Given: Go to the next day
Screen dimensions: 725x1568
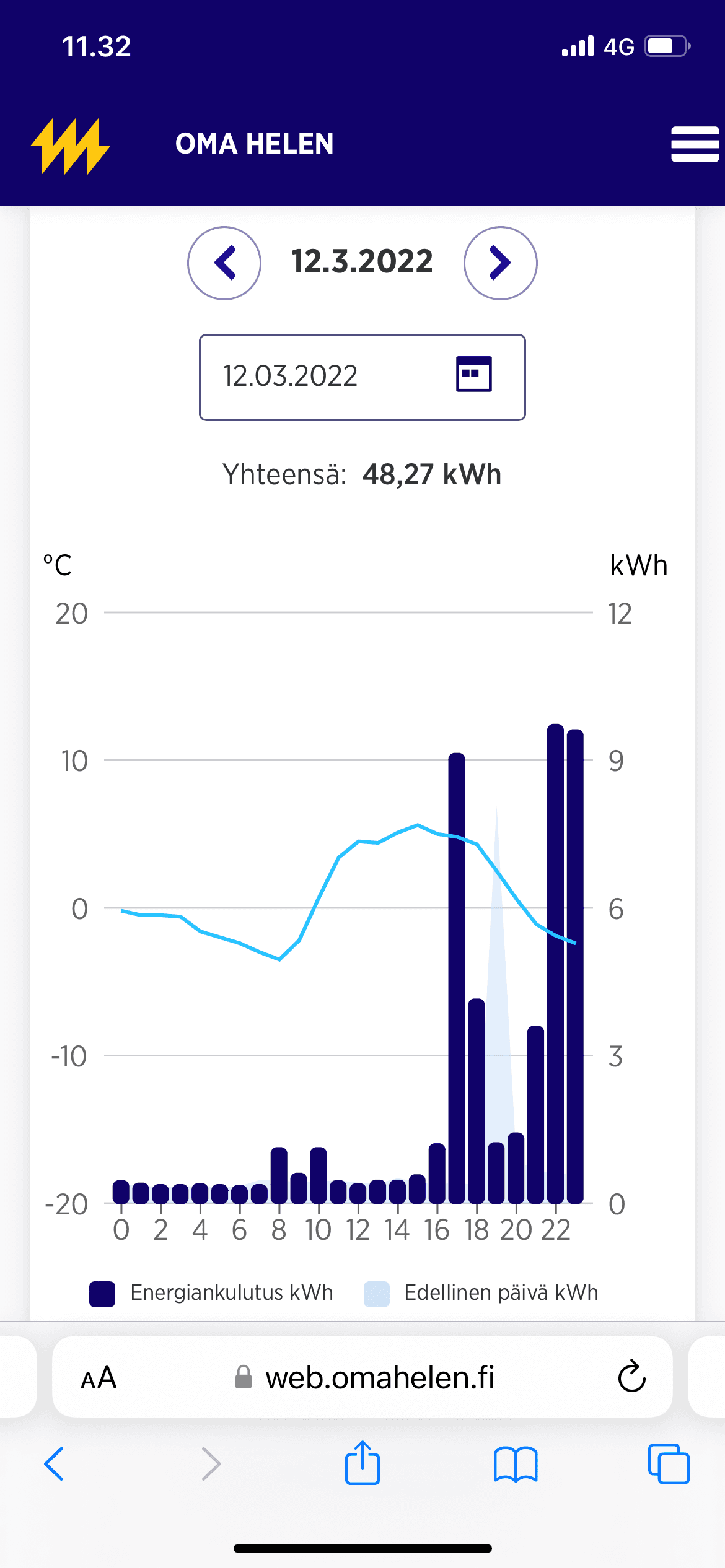Looking at the screenshot, I should click(x=500, y=263).
